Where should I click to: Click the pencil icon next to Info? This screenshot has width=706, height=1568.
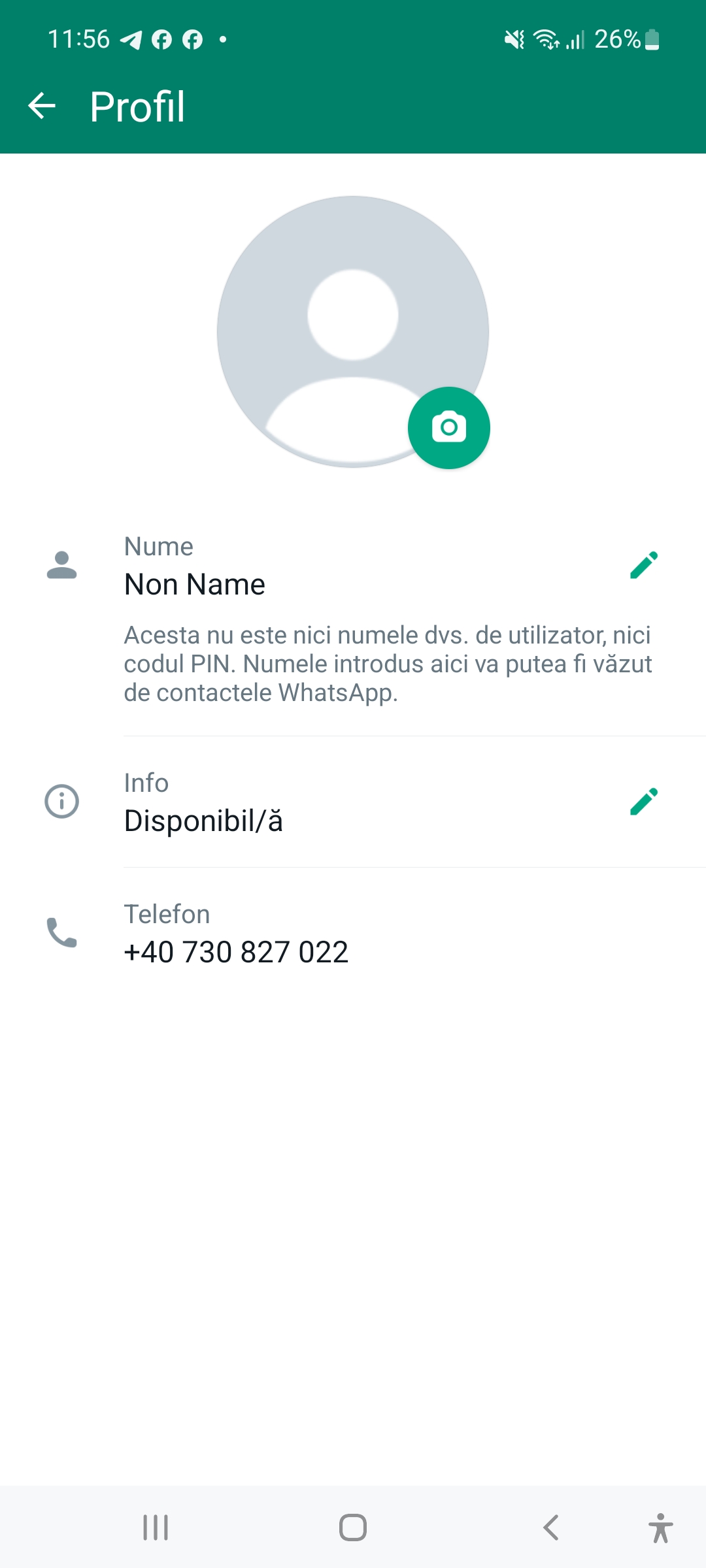click(644, 802)
